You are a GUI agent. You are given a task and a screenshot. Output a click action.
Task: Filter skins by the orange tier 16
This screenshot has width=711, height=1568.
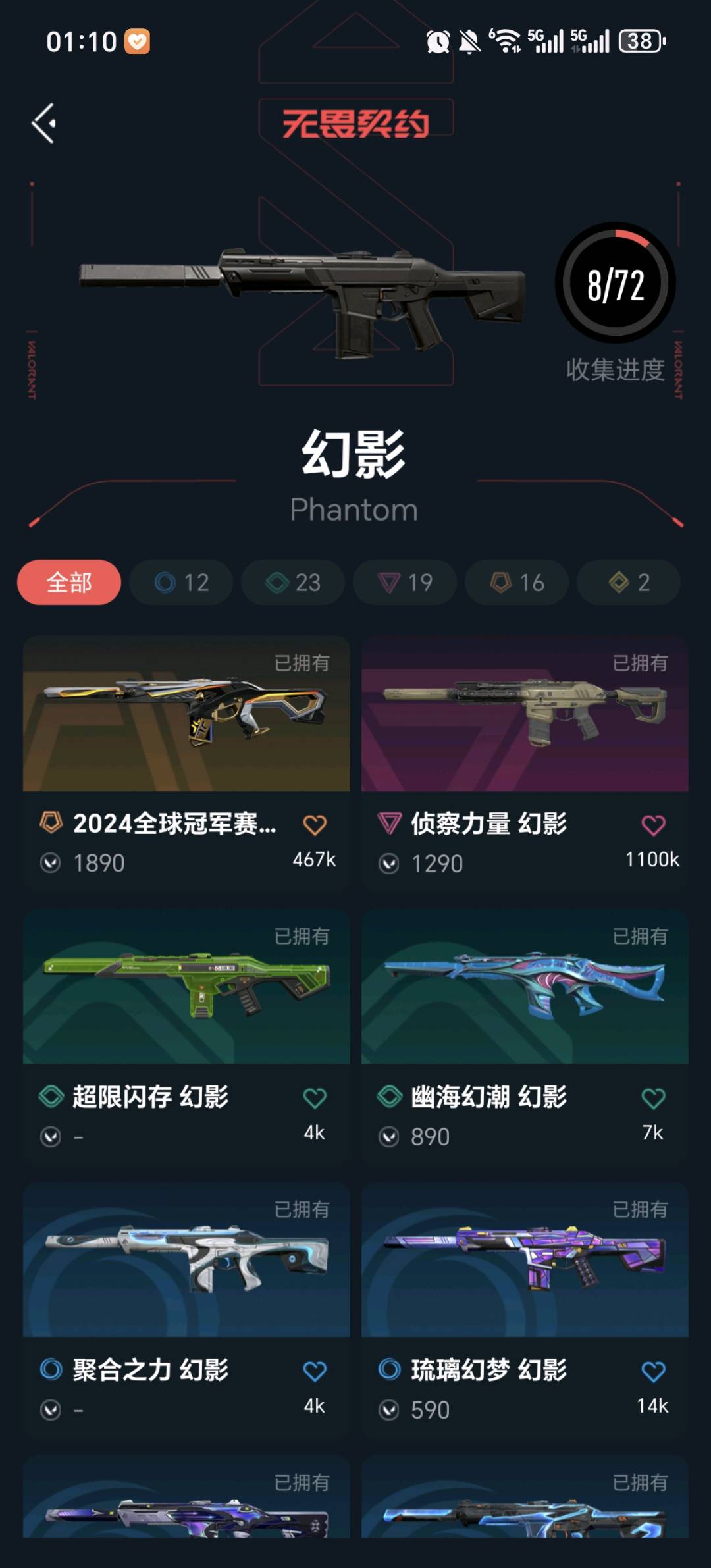(x=517, y=583)
